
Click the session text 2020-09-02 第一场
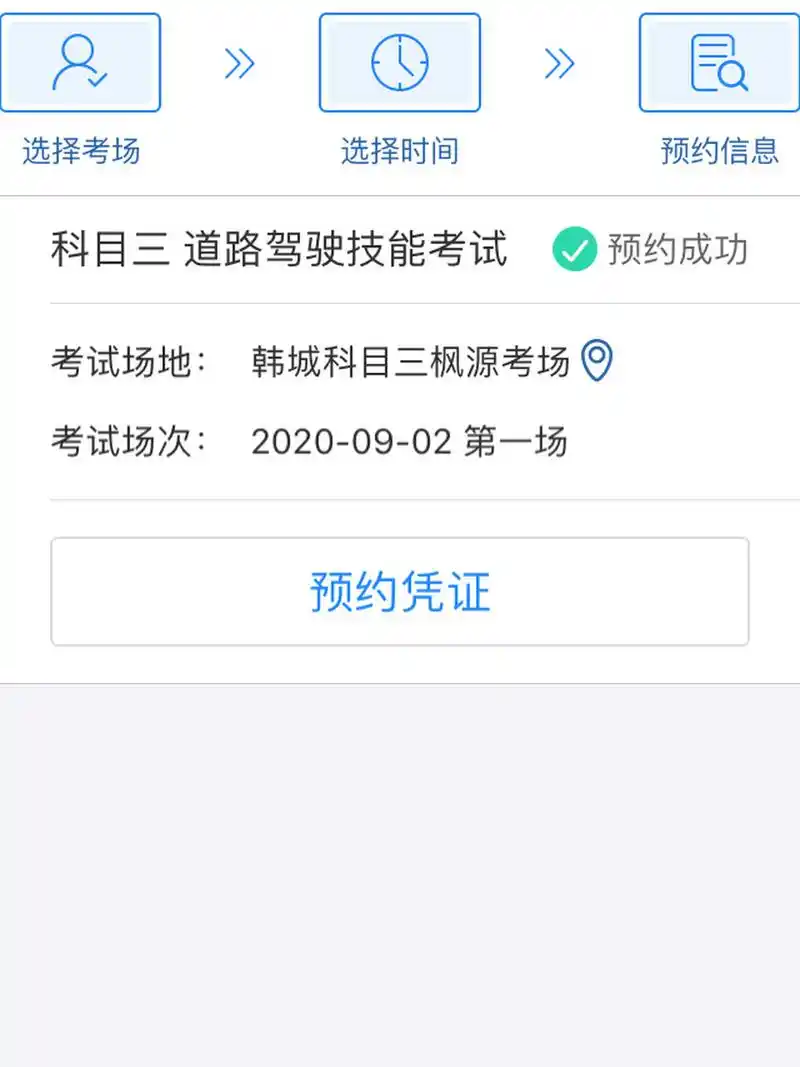click(410, 441)
